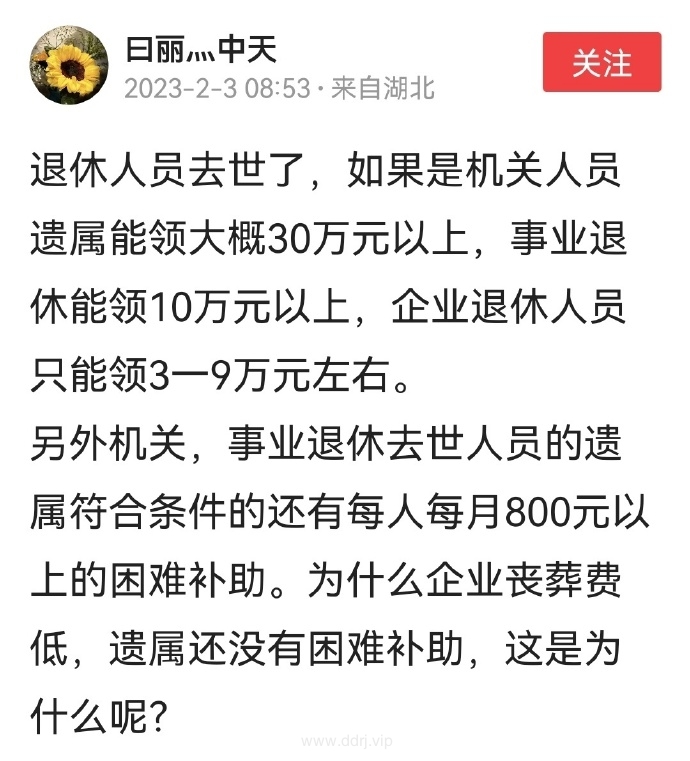Follow the user 曰丽灬中天

601,62
